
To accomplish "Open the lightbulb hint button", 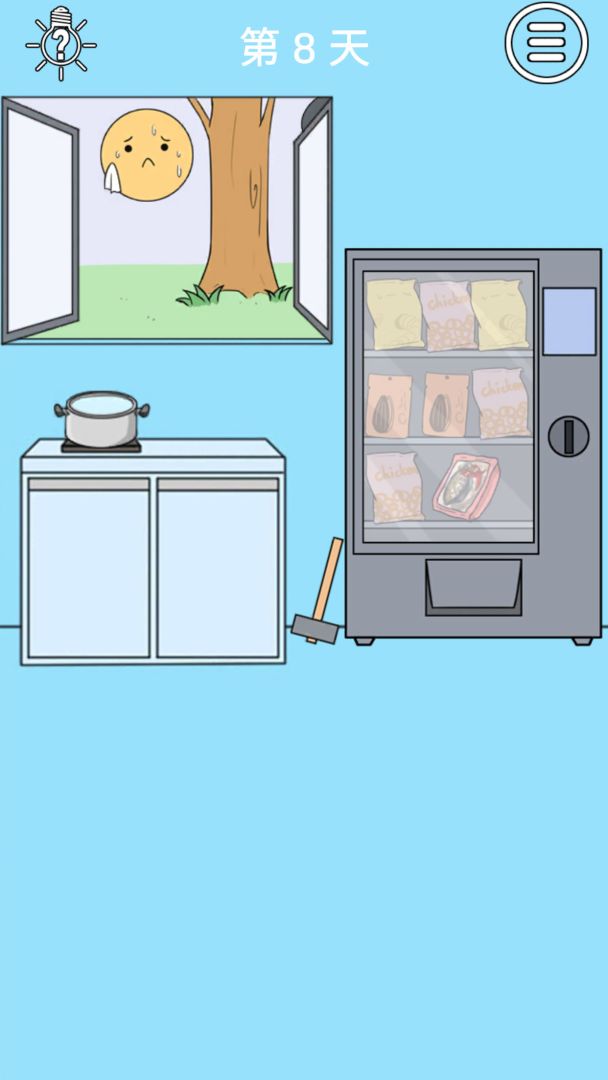I will (x=60, y=42).
